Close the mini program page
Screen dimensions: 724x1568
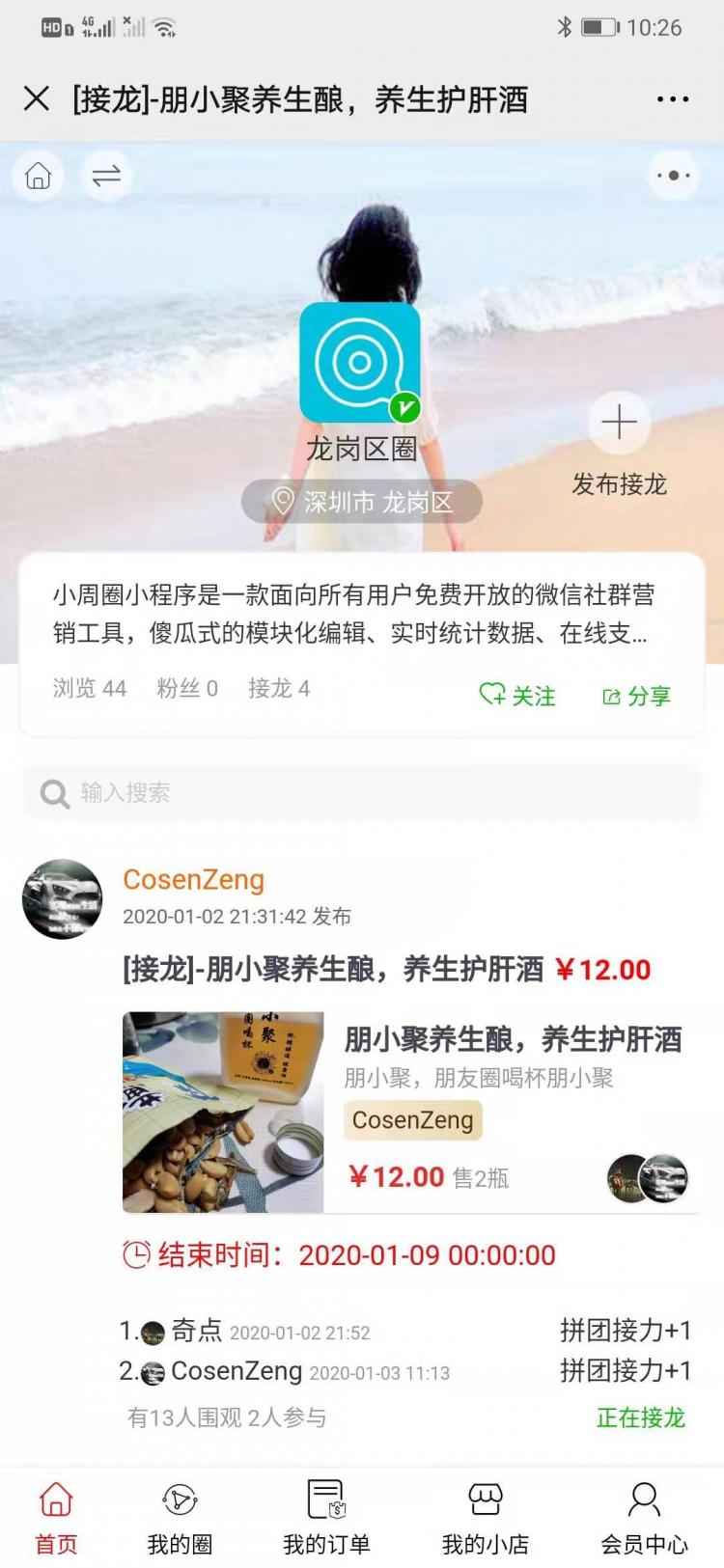coord(37,98)
